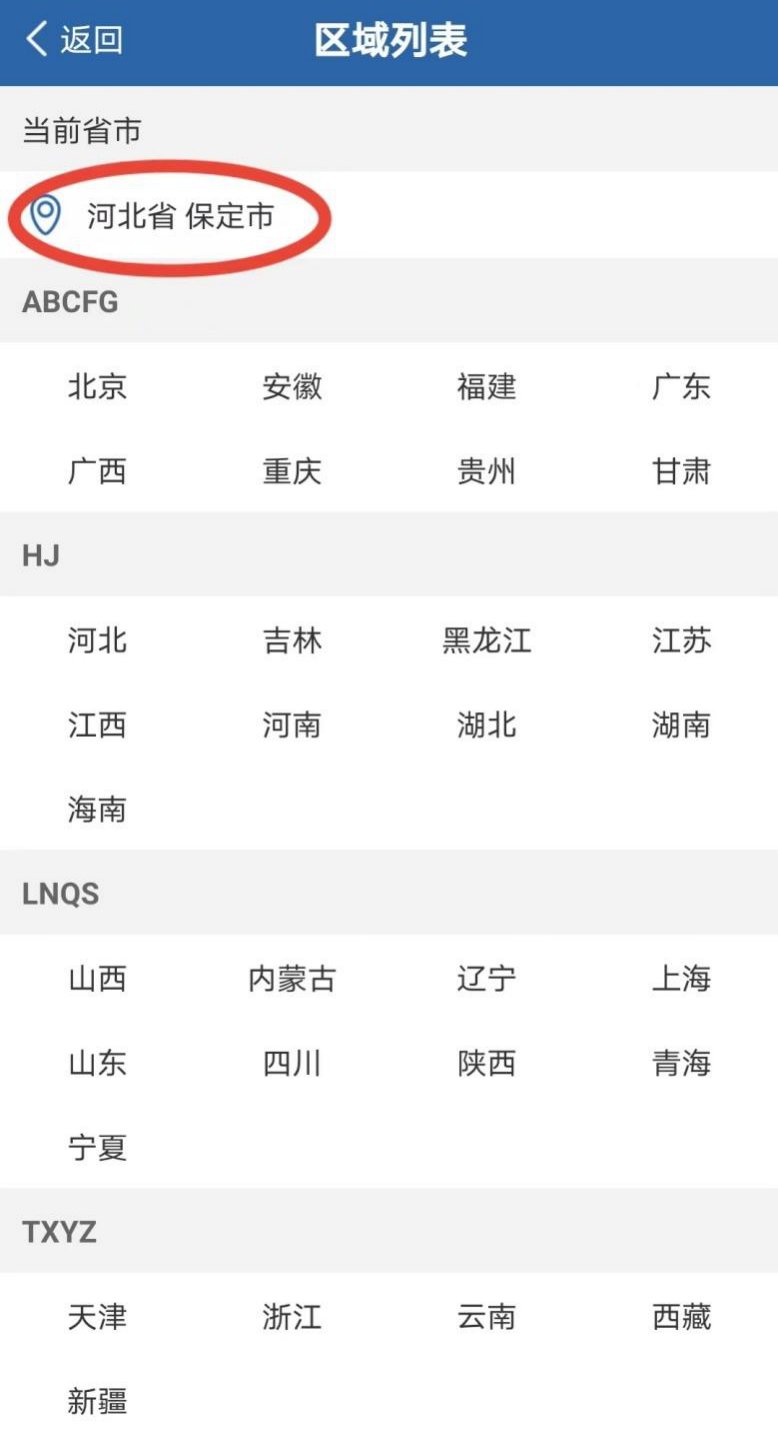Image resolution: width=778 pixels, height=1437 pixels.
Task: Select 宁夏 region
Action: (97, 1147)
